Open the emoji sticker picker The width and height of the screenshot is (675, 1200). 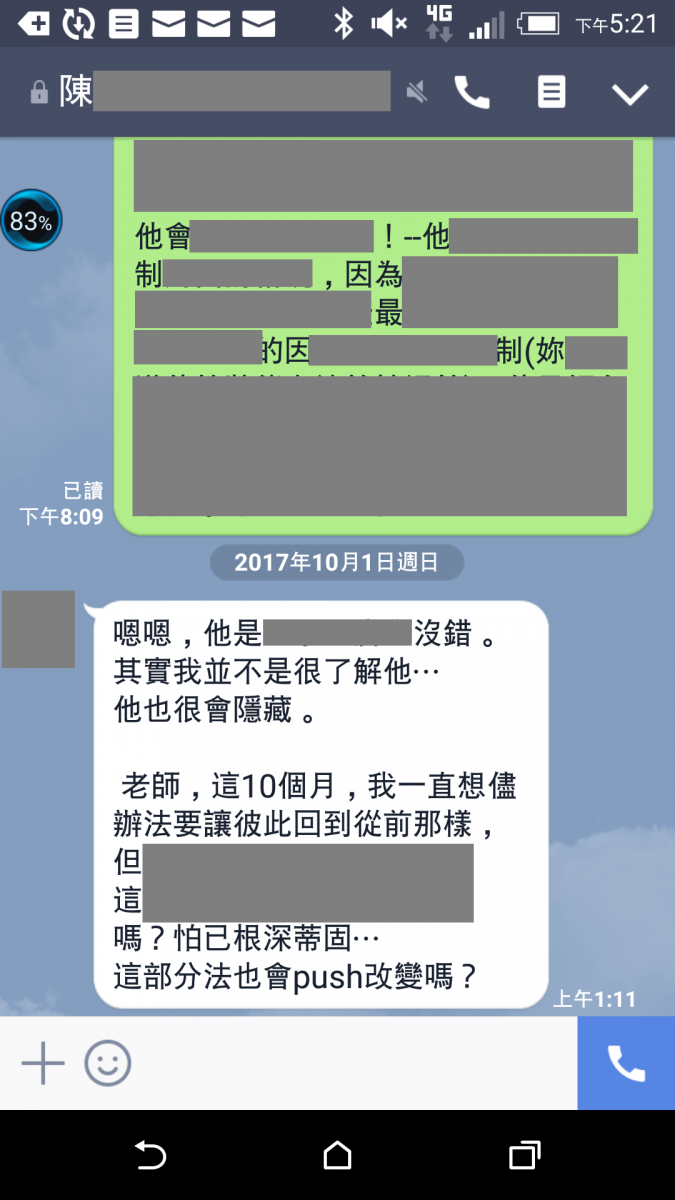pos(108,1063)
